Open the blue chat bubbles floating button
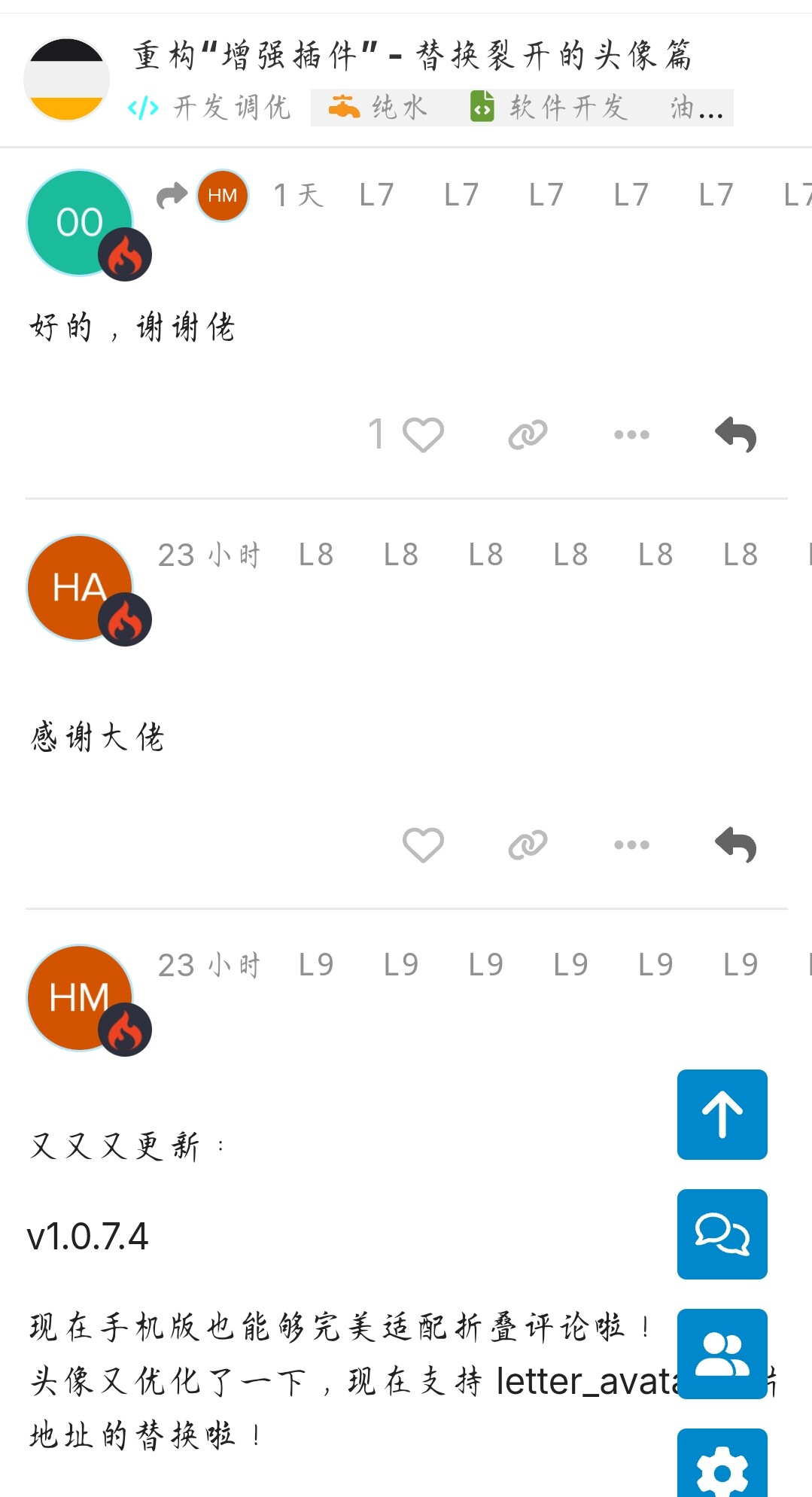812x1497 pixels. (722, 1234)
